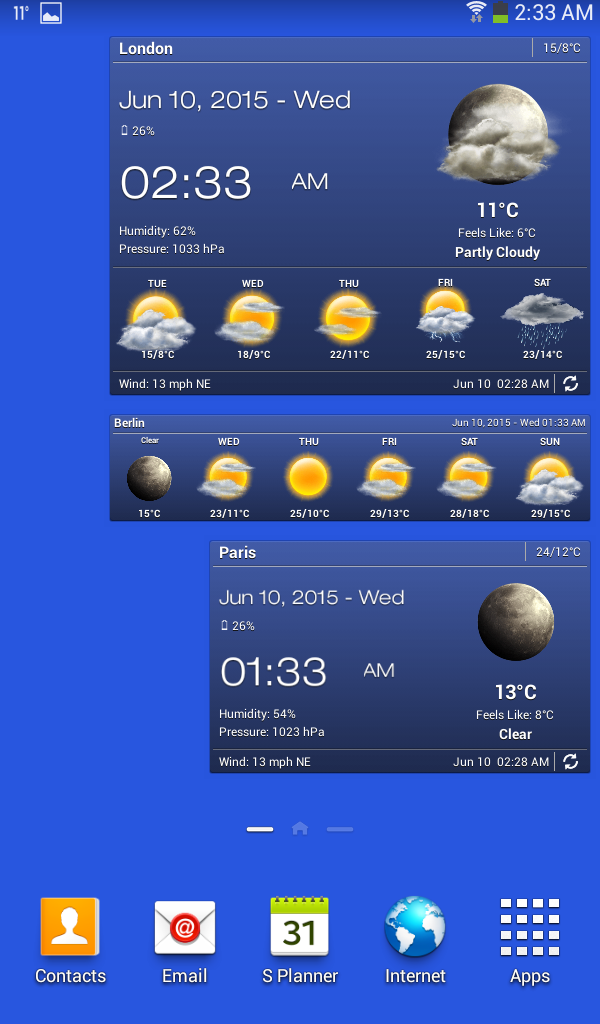The height and width of the screenshot is (1024, 600).
Task: Open the Apps drawer
Action: 529,940
